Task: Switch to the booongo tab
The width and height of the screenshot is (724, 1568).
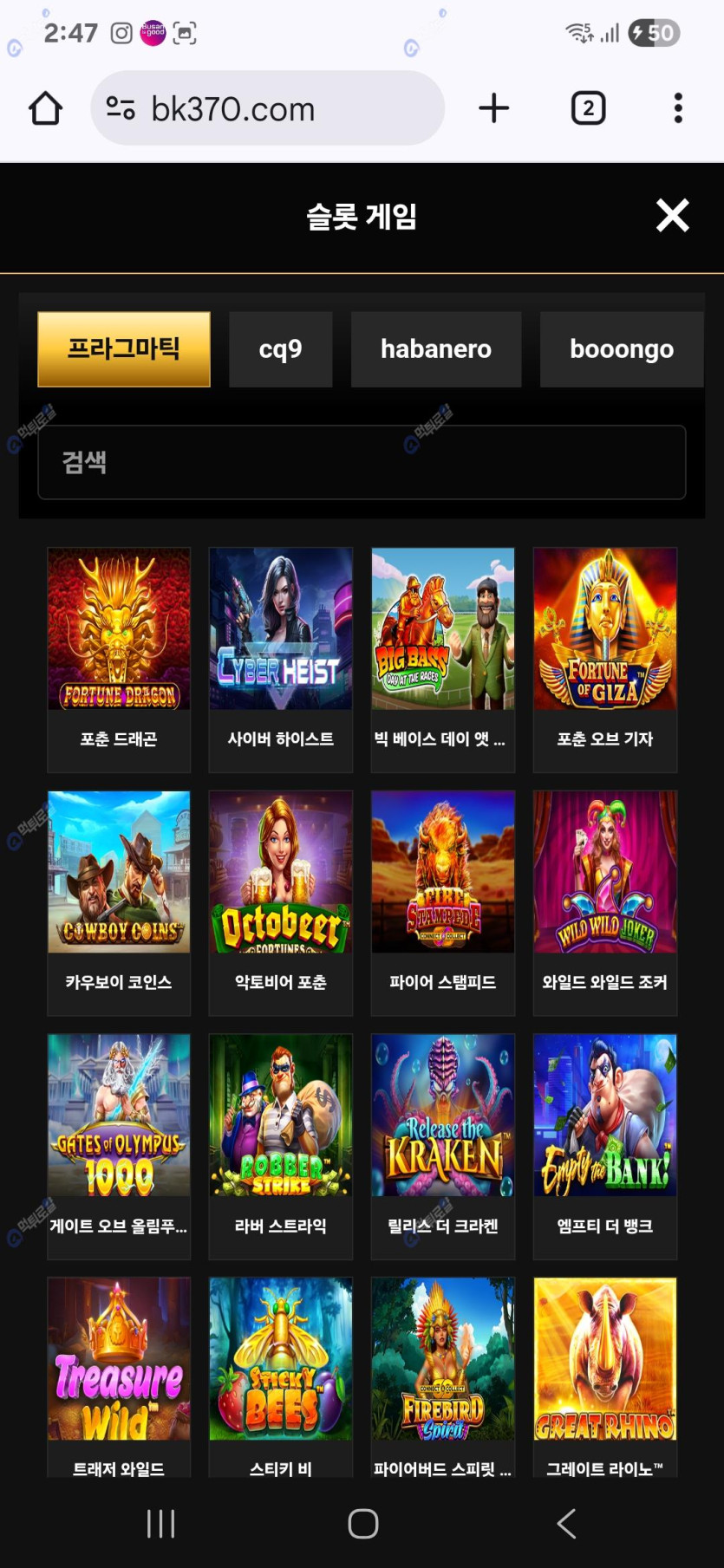Action: tap(621, 348)
